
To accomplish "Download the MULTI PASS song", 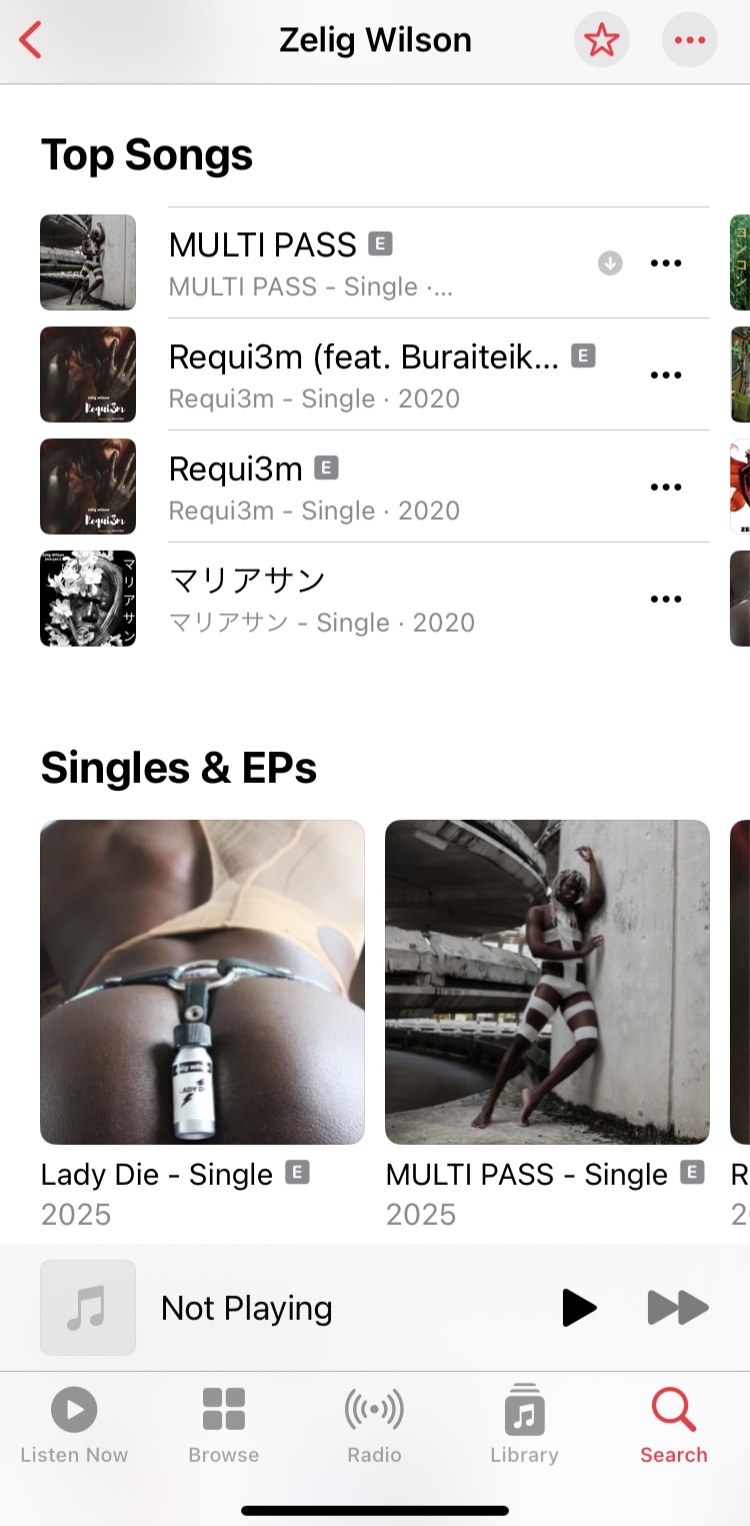I will [x=610, y=263].
